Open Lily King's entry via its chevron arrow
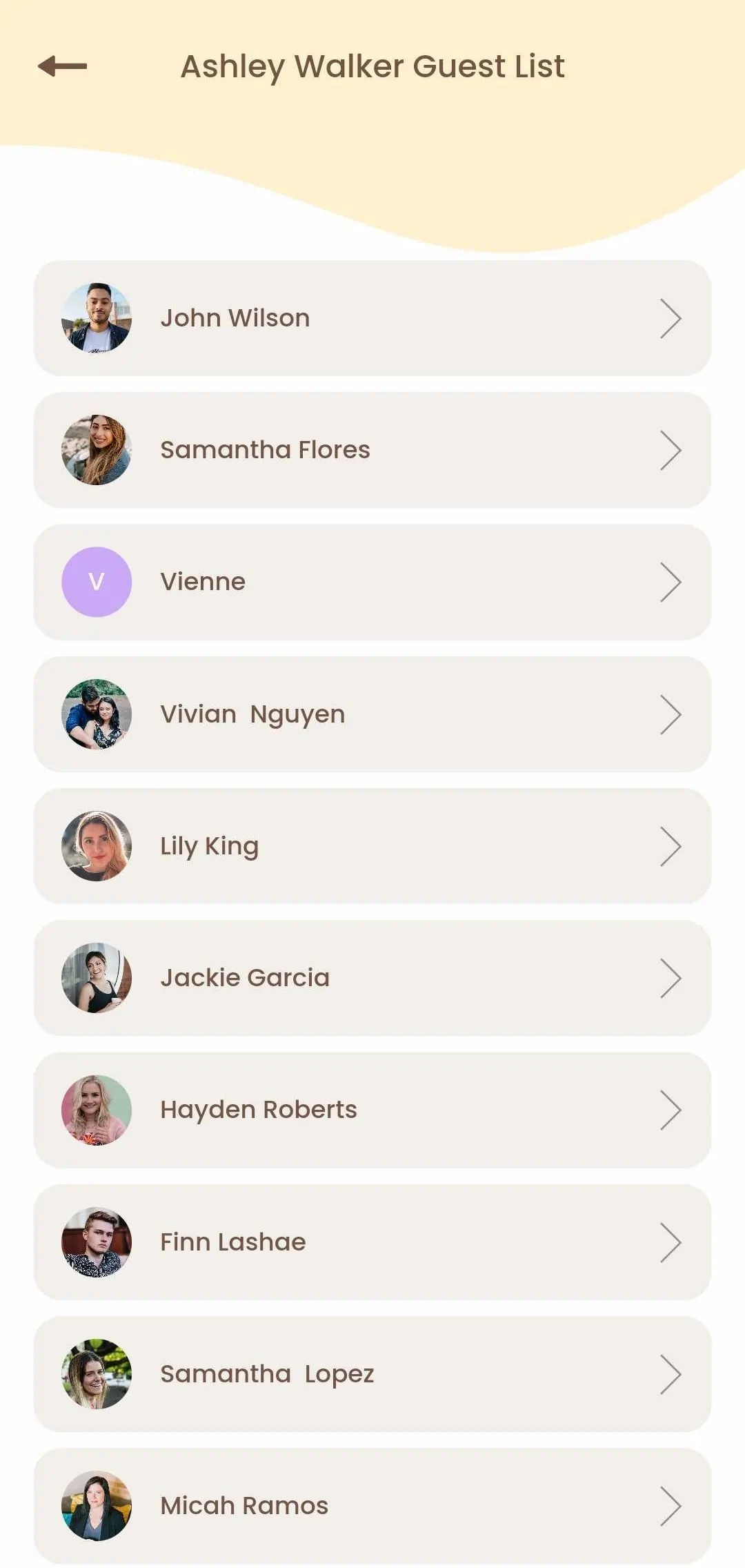 670,845
